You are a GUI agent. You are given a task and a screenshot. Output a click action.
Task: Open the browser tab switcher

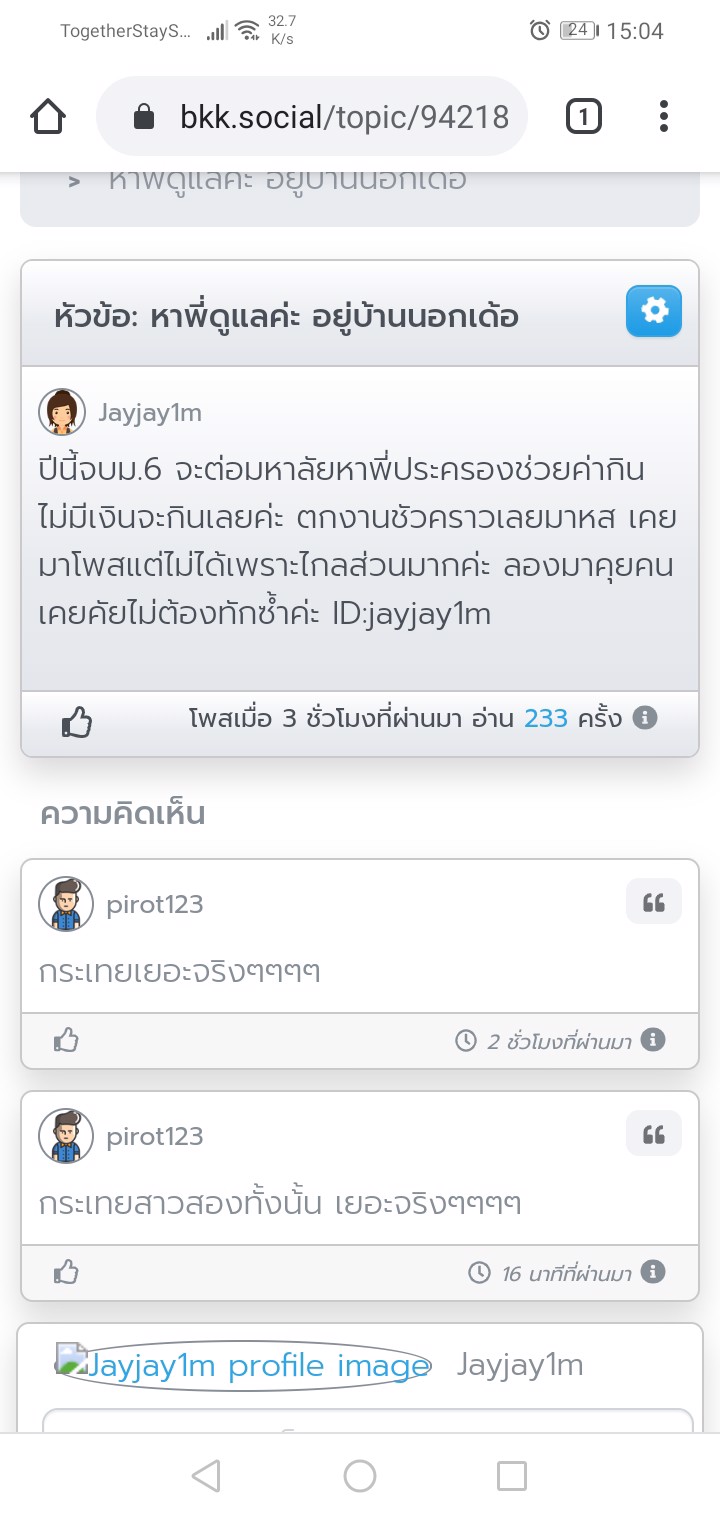584,118
